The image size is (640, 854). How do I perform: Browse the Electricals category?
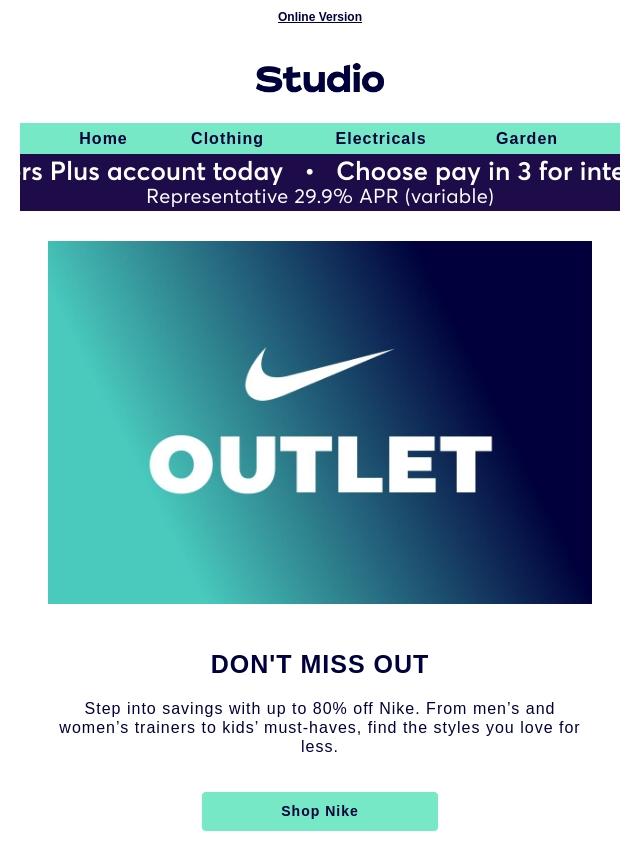tap(380, 138)
